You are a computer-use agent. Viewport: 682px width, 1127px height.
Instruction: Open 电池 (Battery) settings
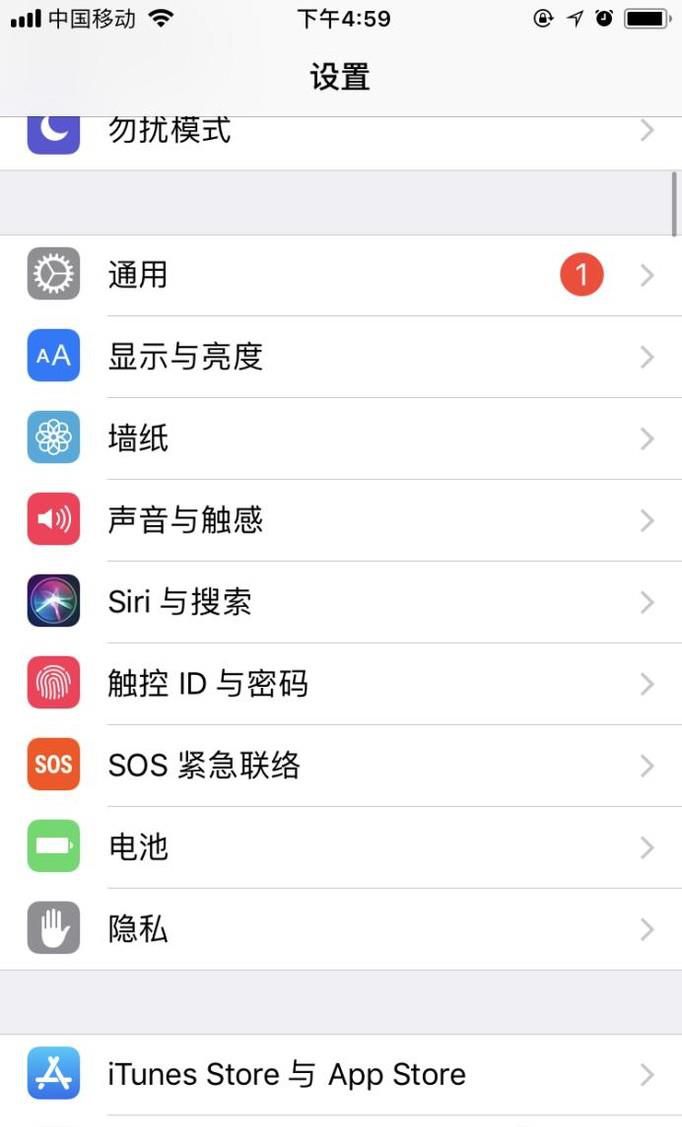coord(340,848)
